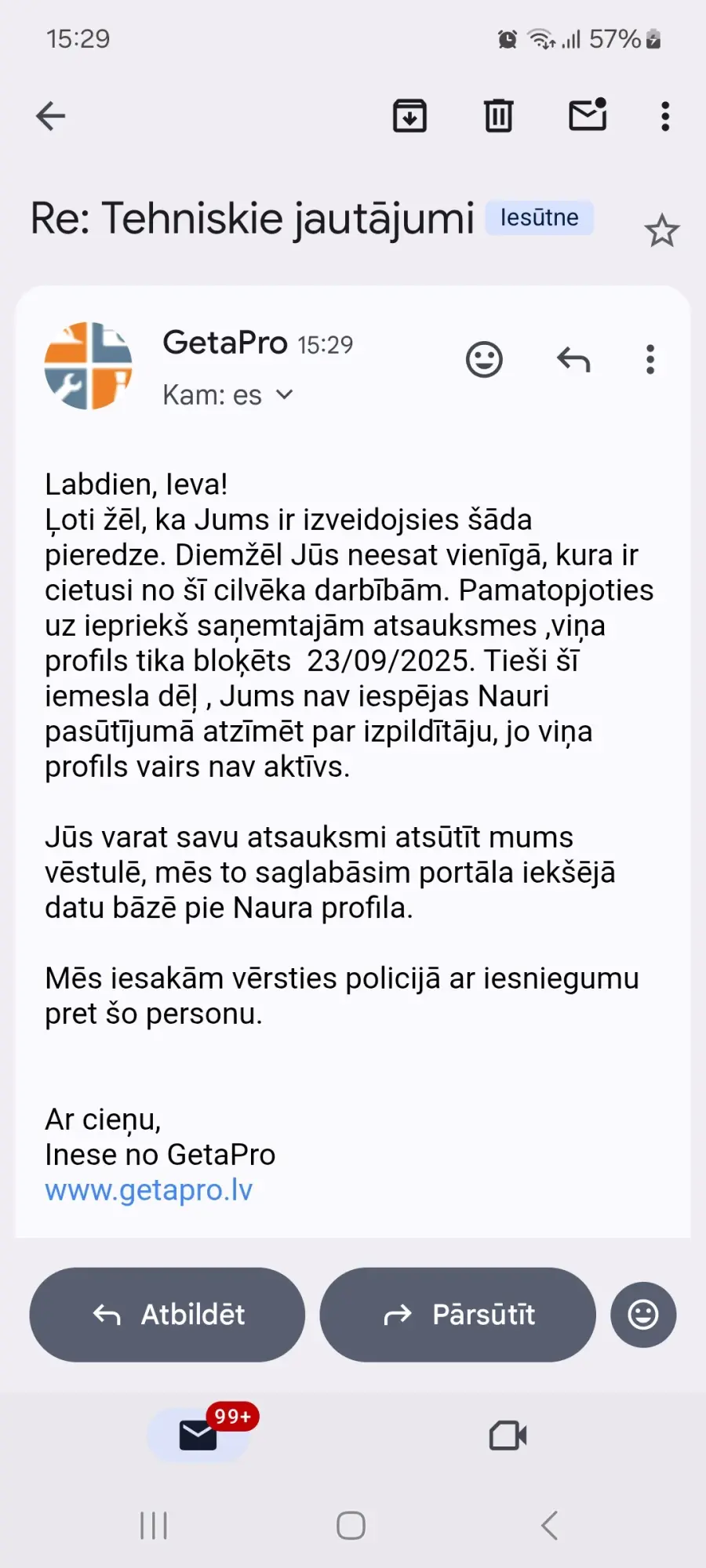Open message options next to reply arrow
Image resolution: width=706 pixels, height=1568 pixels.
650,360
